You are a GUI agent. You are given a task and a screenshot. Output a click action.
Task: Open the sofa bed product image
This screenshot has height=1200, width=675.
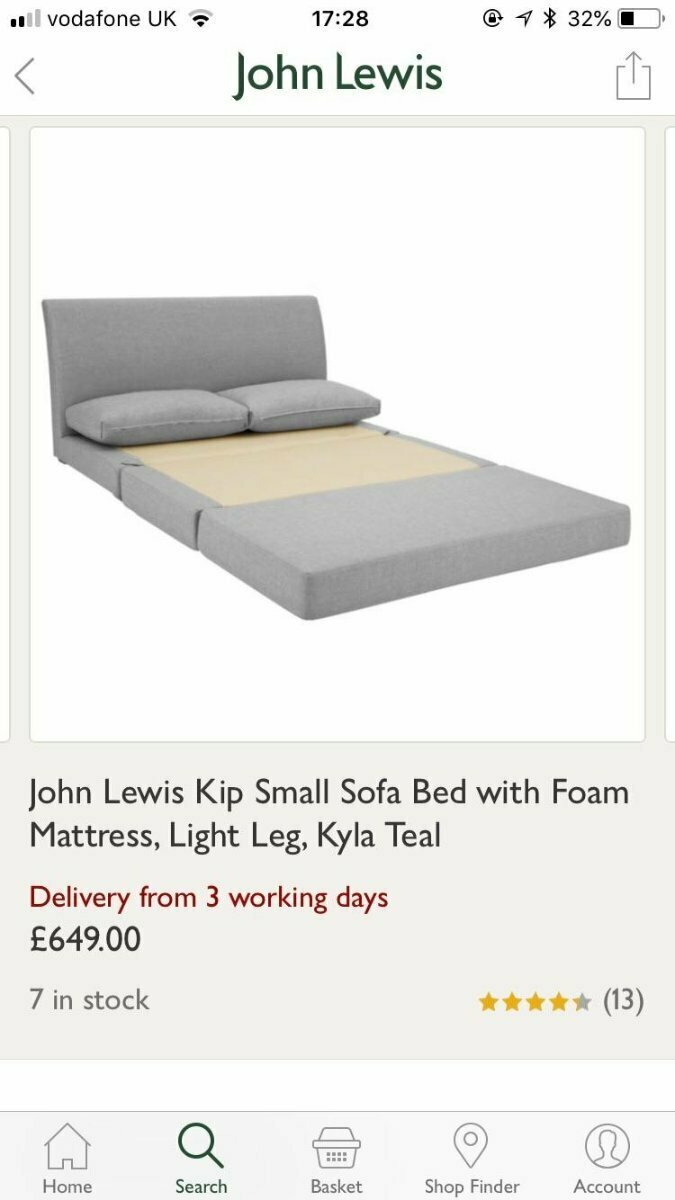tap(337, 434)
